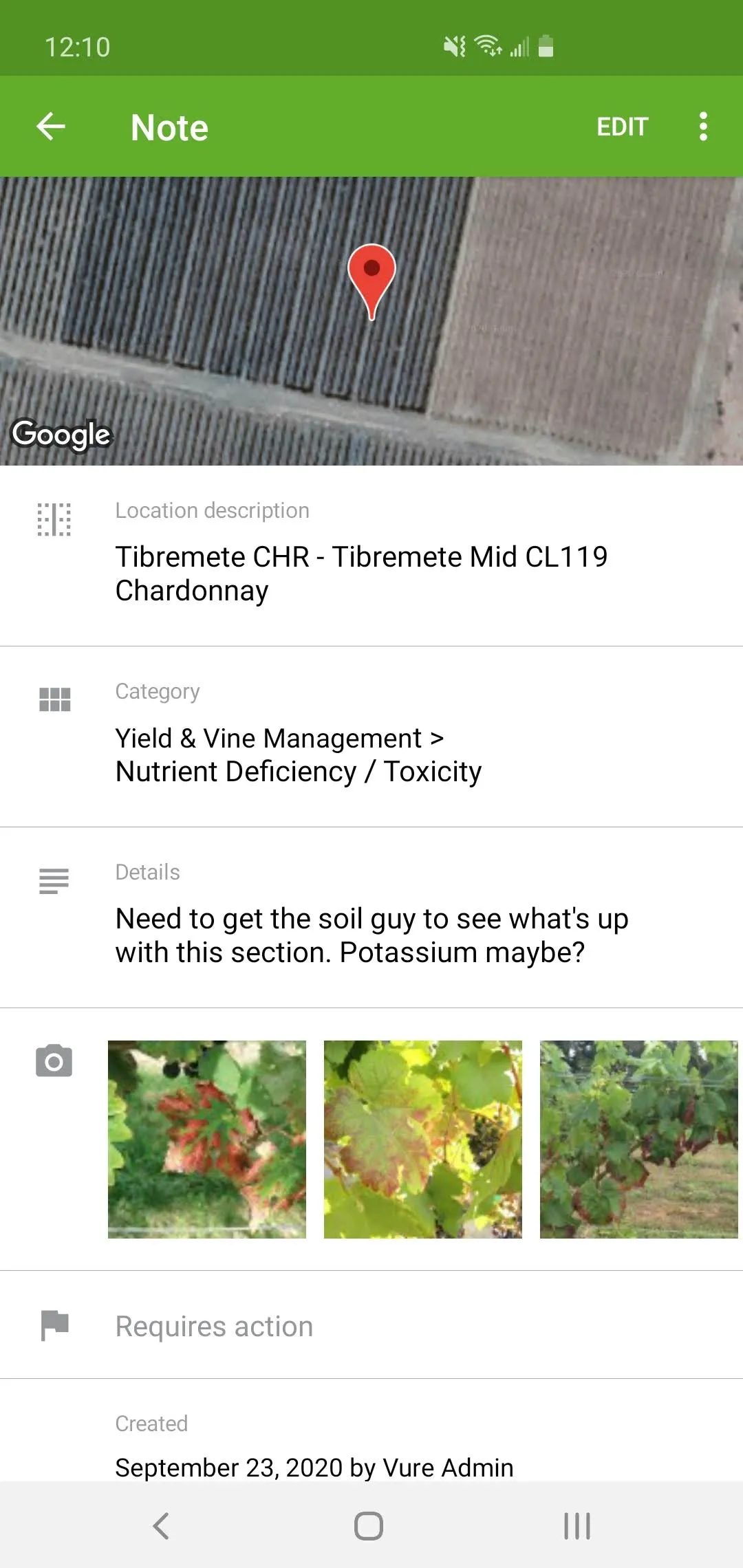Open the Nutrient Deficiency / Toxicity category selector
This screenshot has width=743, height=1568.
299,771
